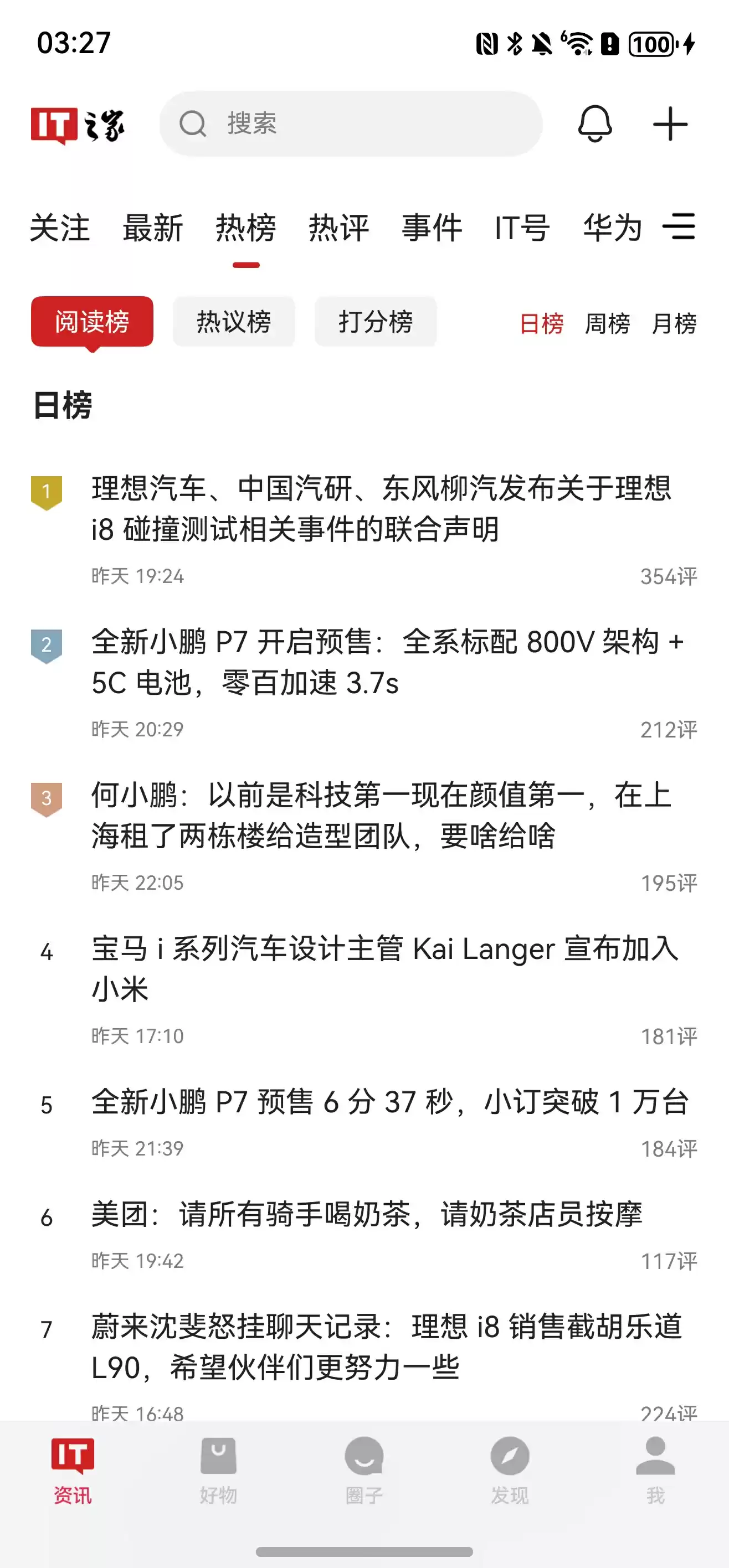This screenshot has height=1568, width=729.
Task: View comments count on the 美团 article
Action: (670, 1261)
